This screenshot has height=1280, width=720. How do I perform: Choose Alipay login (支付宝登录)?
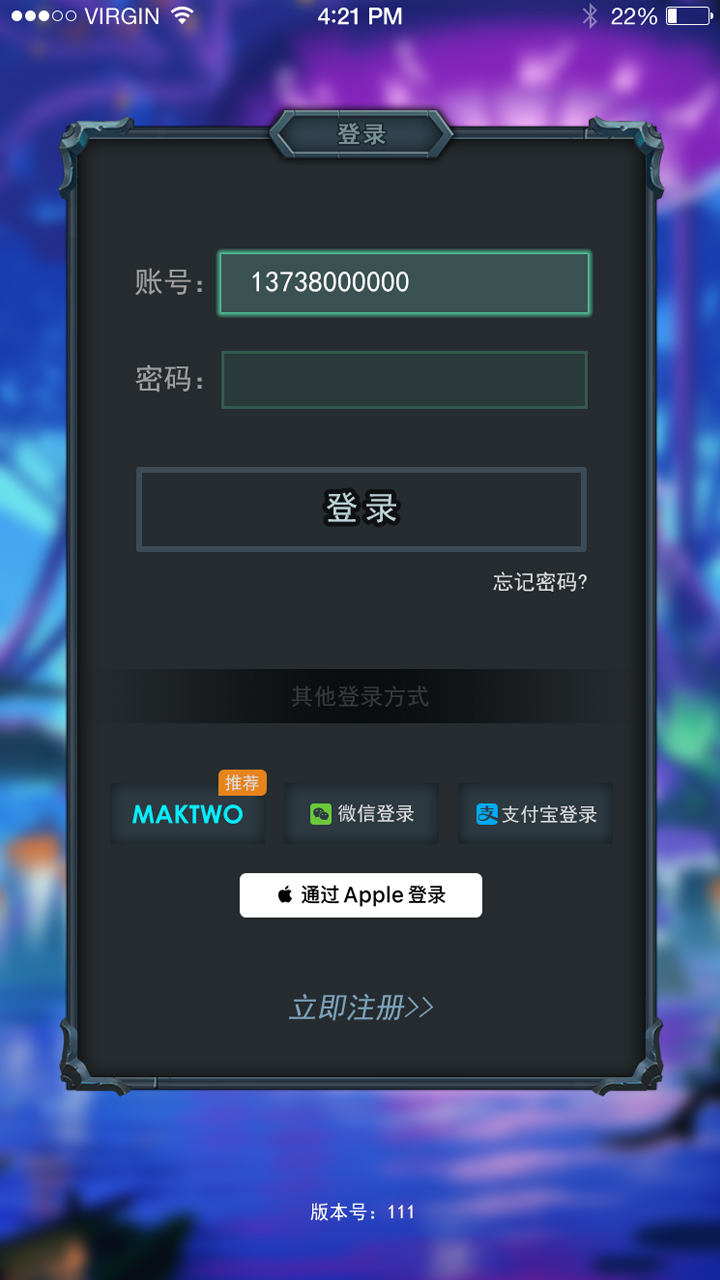coord(536,813)
